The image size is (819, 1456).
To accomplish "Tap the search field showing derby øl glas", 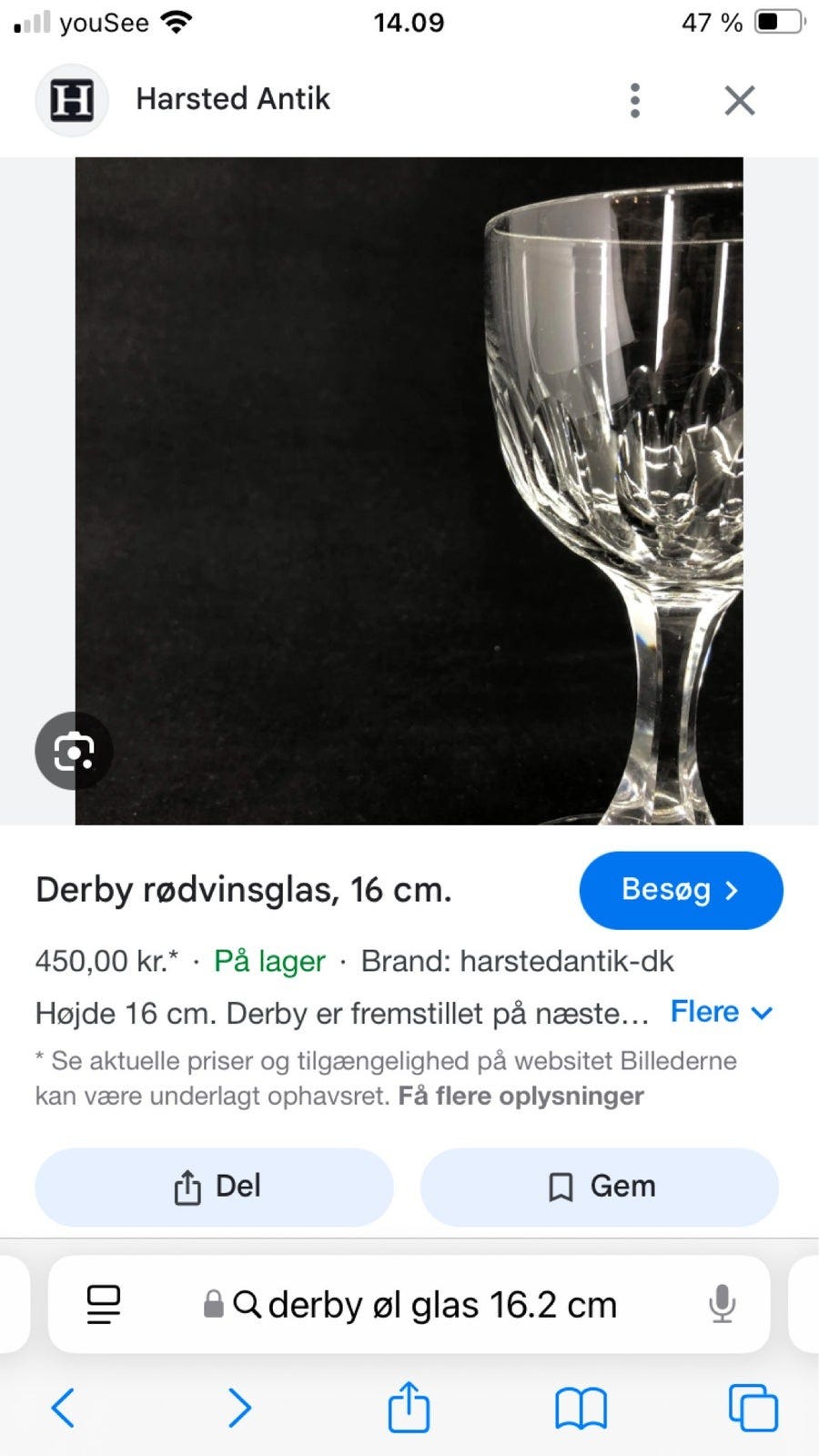I will click(437, 1303).
